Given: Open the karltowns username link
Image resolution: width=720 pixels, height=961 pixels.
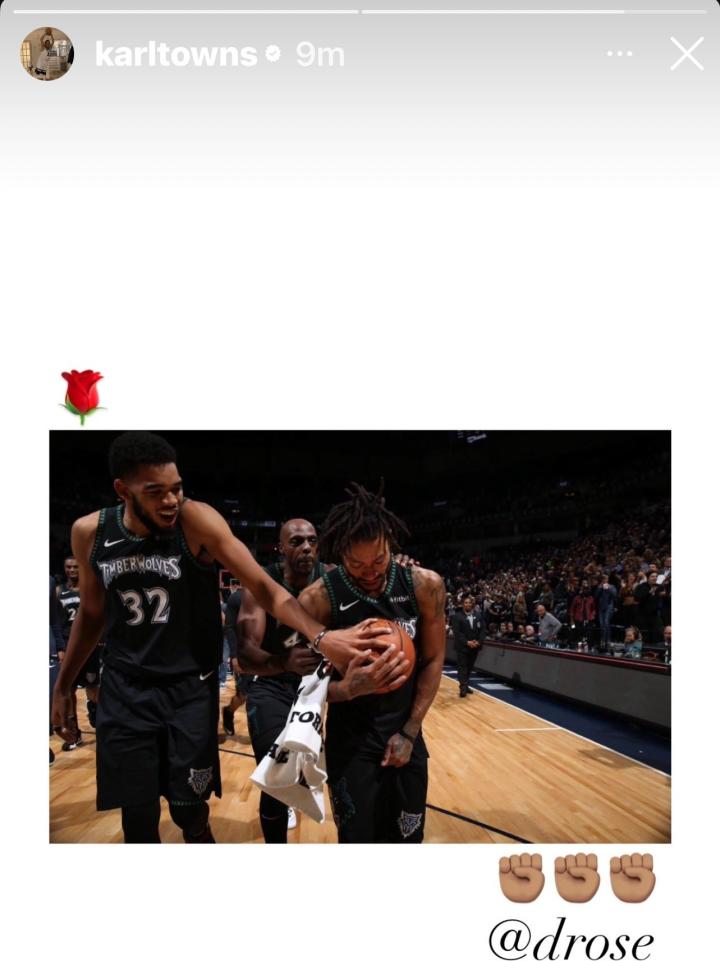Looking at the screenshot, I should click(176, 55).
